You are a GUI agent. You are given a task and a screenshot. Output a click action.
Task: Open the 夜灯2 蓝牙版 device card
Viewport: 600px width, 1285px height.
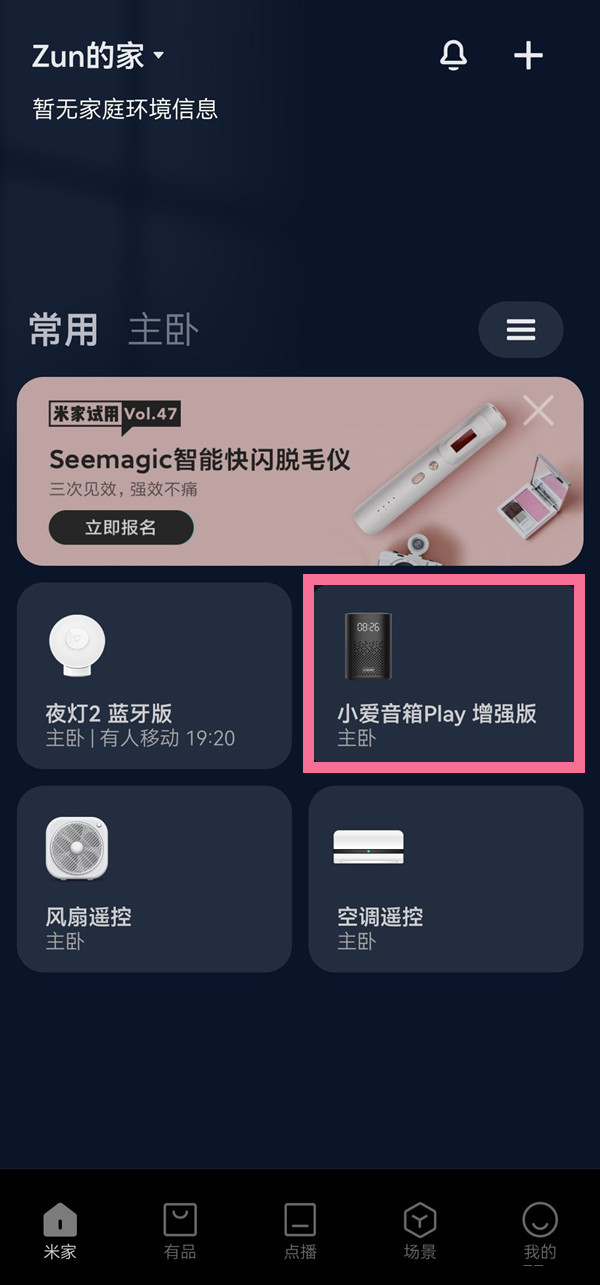pyautogui.click(x=154, y=676)
